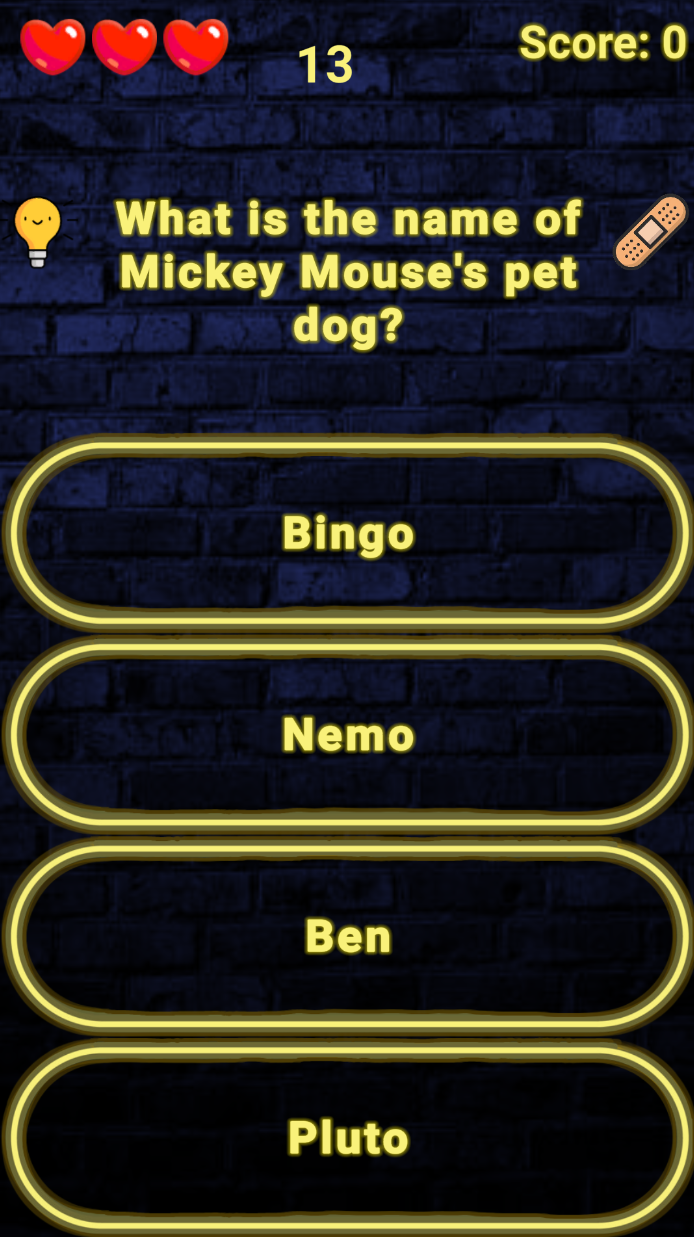This screenshot has width=694, height=1237.
Task: Select the answer Bingo
Action: (347, 532)
